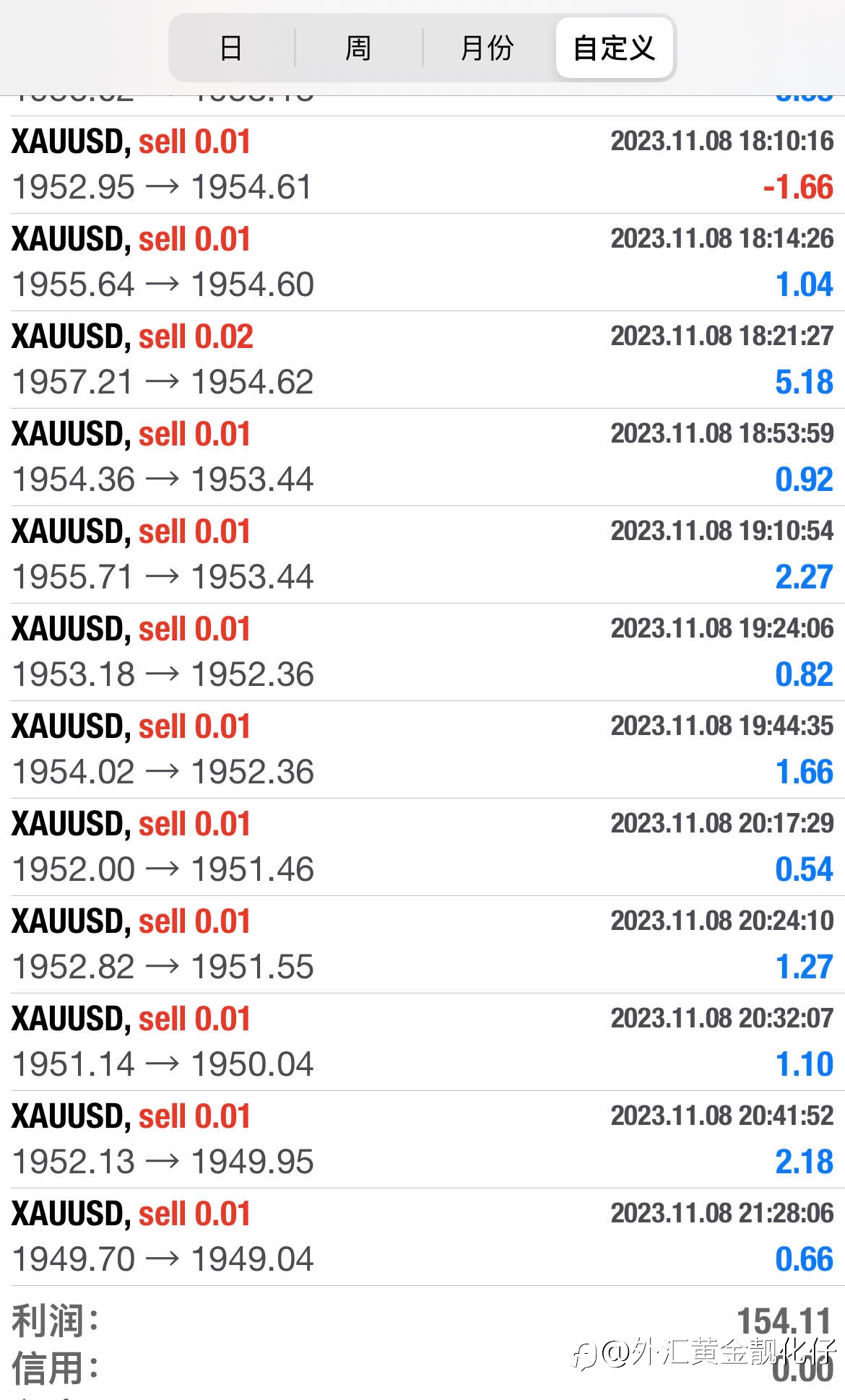The width and height of the screenshot is (845, 1400).
Task: Open the sell 0.02 trade with 5.18 profit
Action: click(422, 360)
